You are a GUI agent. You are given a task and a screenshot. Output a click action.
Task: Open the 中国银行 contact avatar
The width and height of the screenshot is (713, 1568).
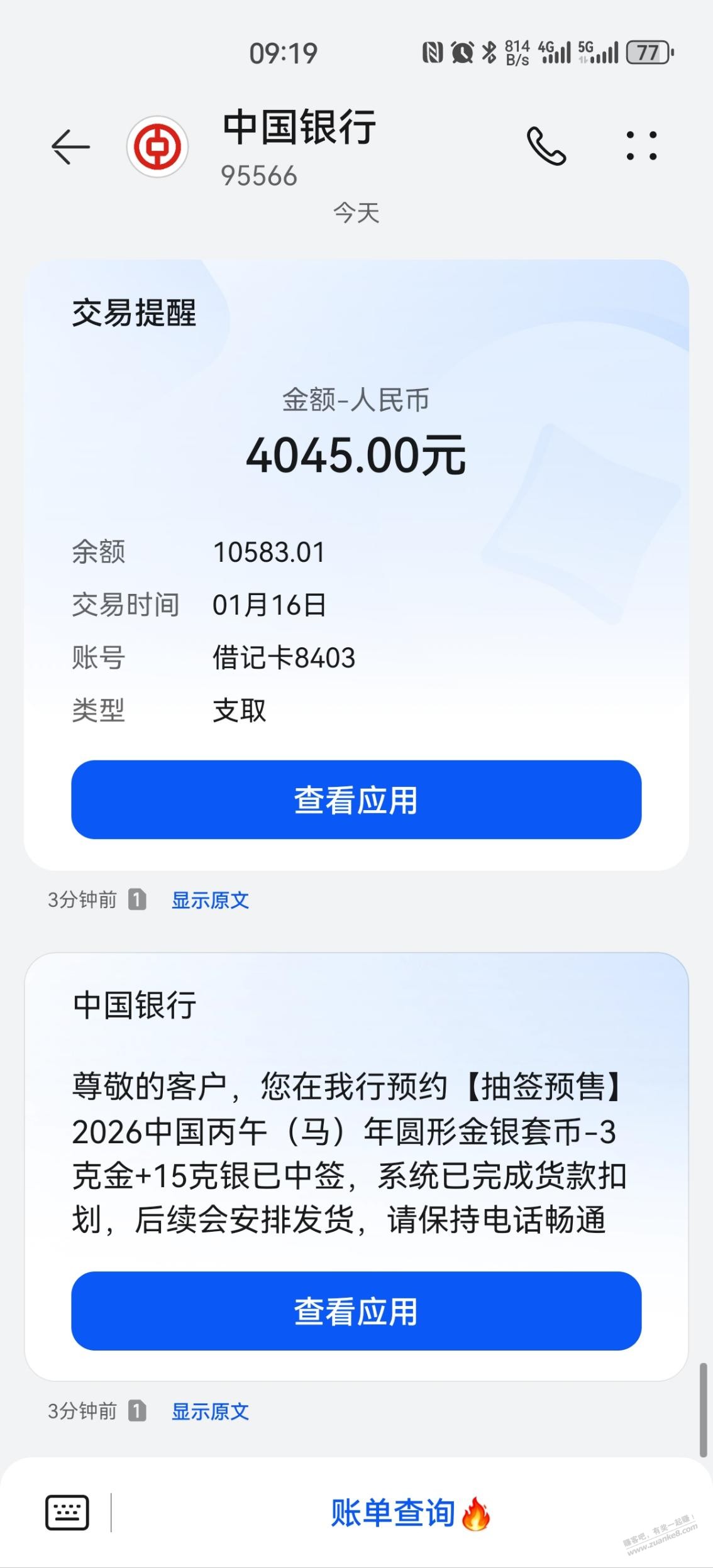tap(157, 147)
